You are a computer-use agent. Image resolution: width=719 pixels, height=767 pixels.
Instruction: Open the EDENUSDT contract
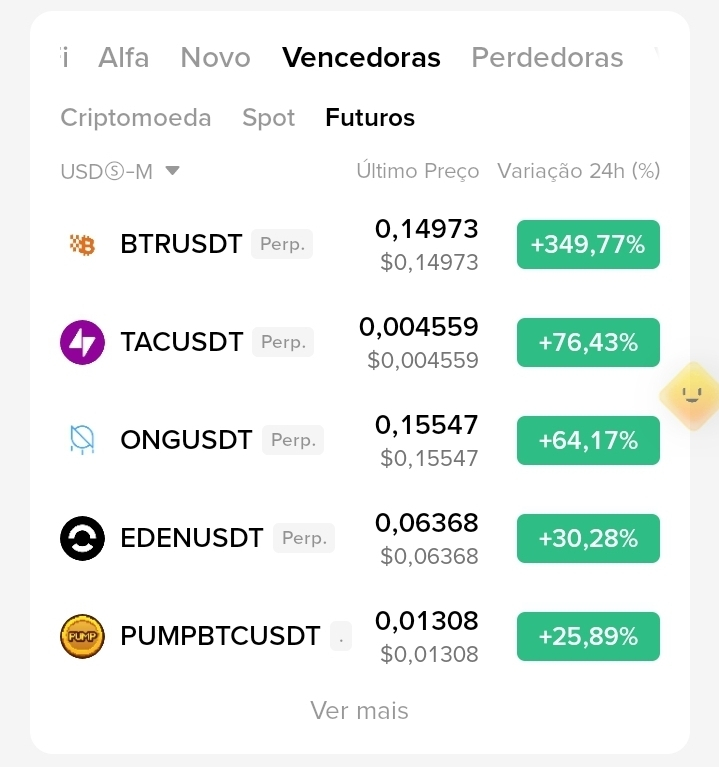360,538
